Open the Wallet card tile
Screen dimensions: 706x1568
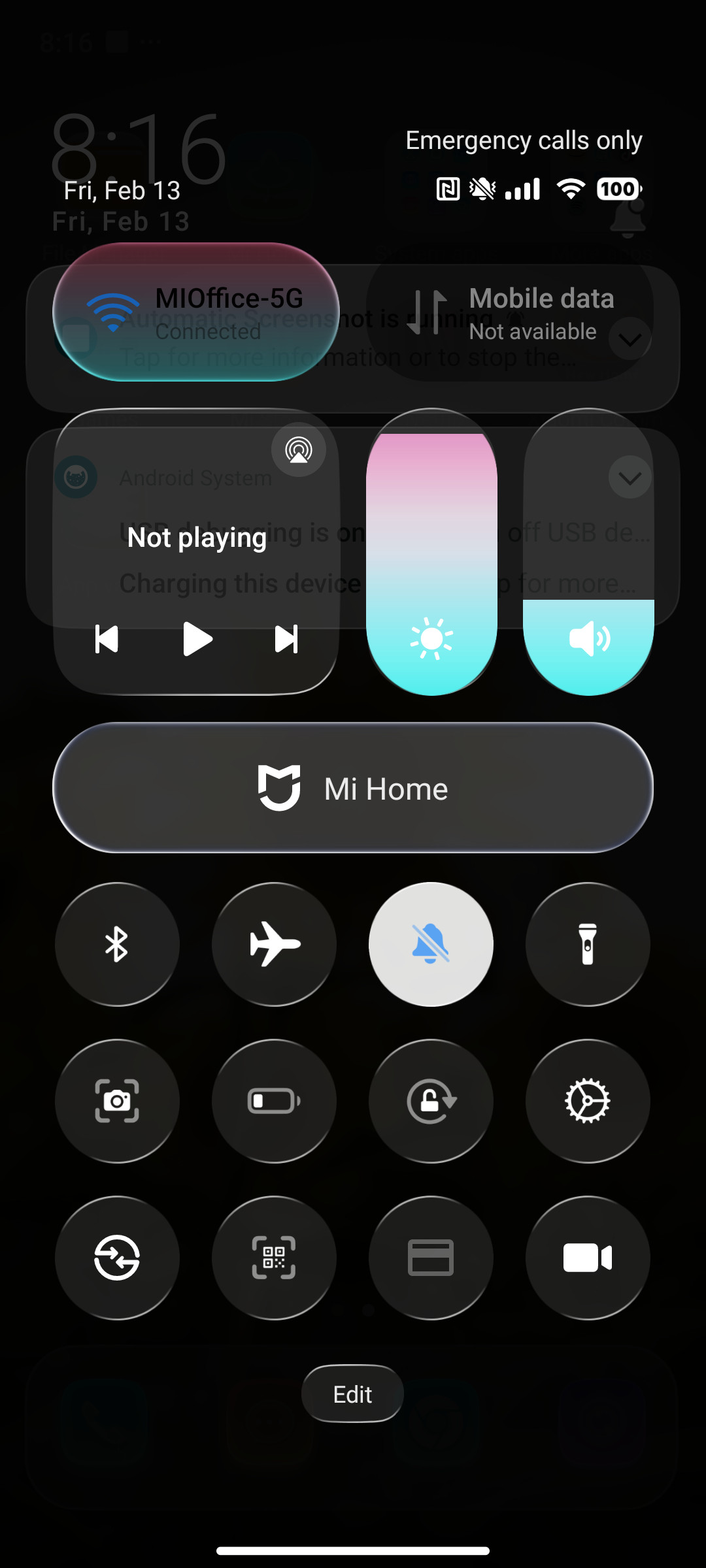tap(430, 1258)
